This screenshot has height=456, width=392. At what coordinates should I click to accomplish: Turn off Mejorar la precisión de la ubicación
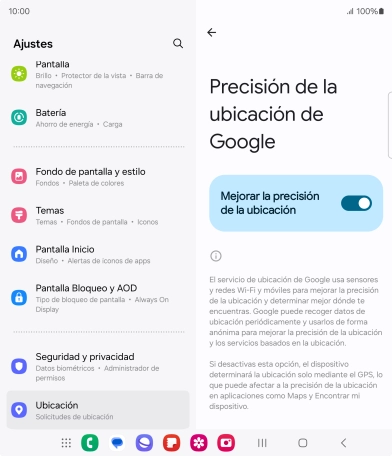pyautogui.click(x=356, y=203)
